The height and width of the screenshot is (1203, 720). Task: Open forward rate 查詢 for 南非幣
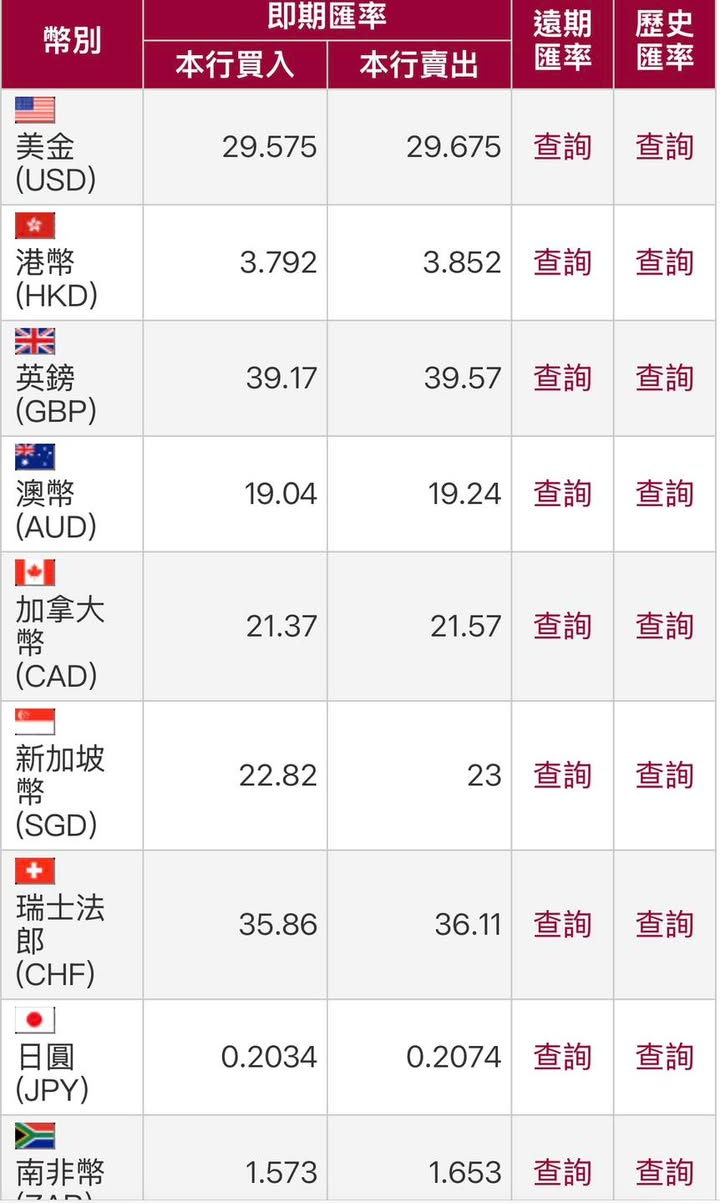pyautogui.click(x=562, y=1172)
